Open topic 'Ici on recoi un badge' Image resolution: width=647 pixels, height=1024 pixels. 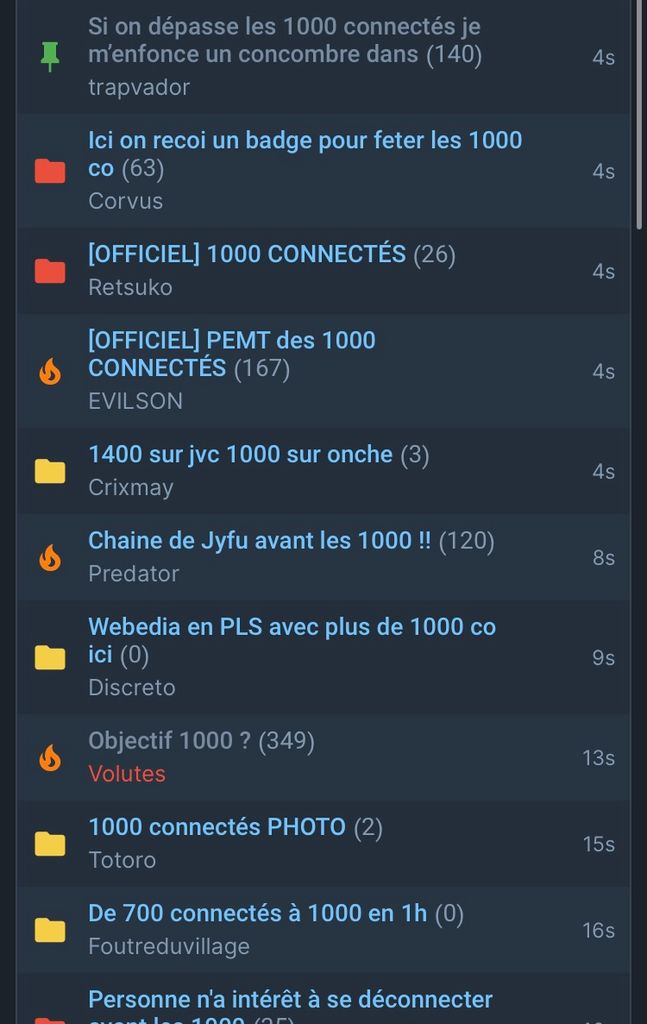[305, 154]
